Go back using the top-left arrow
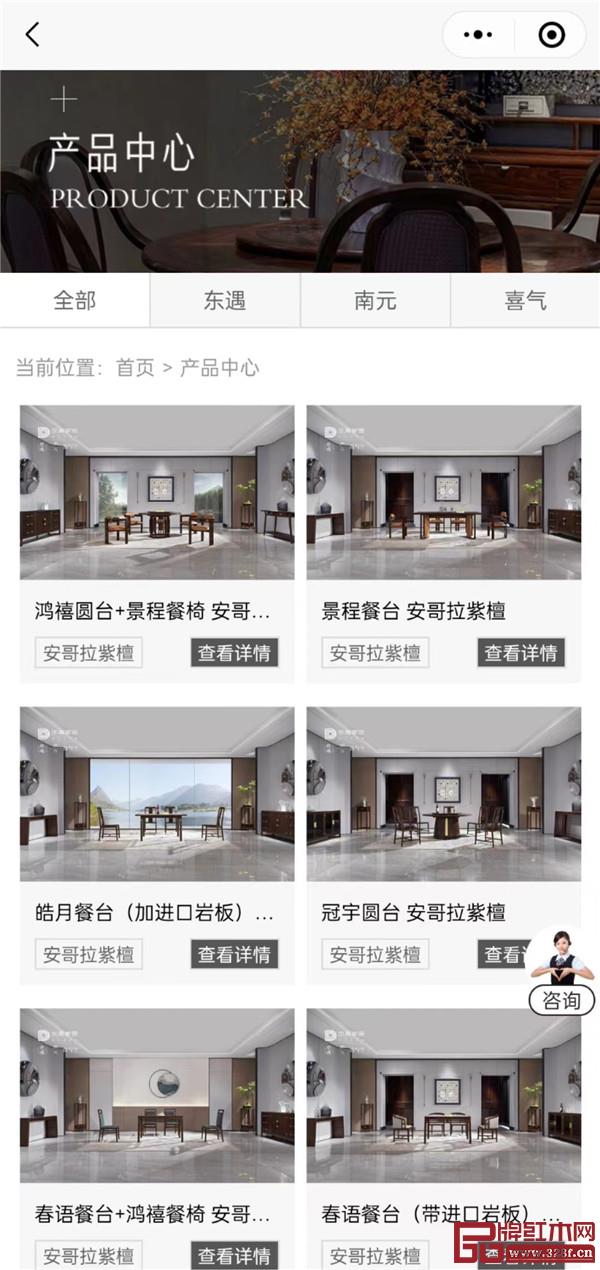 tap(33, 35)
